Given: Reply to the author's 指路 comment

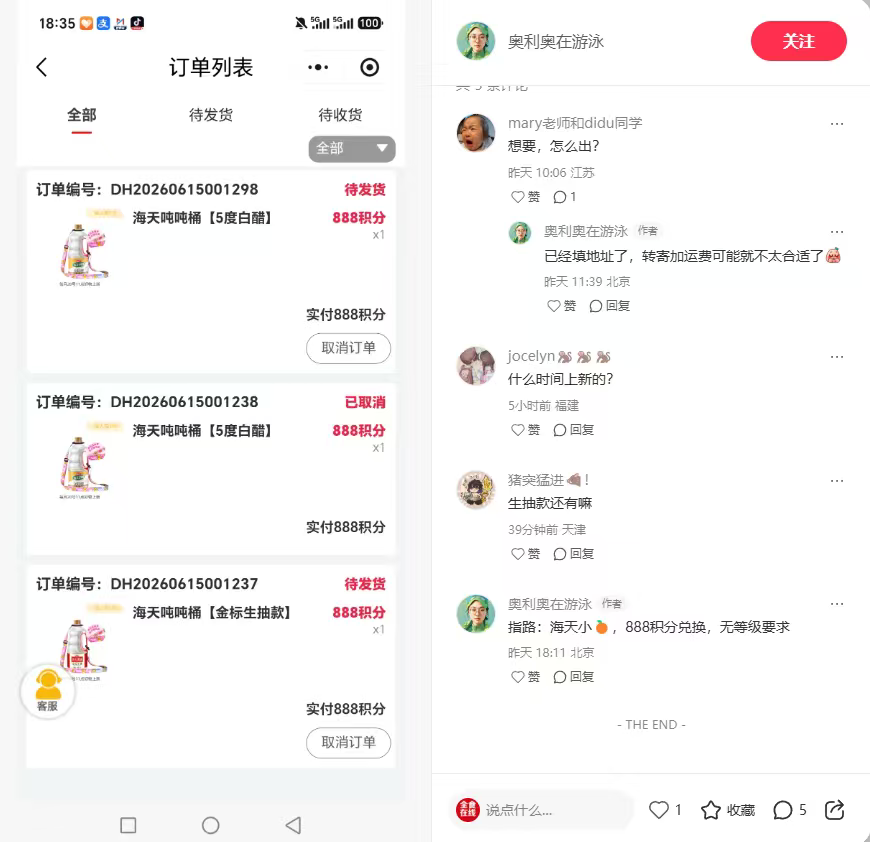Looking at the screenshot, I should 574,677.
